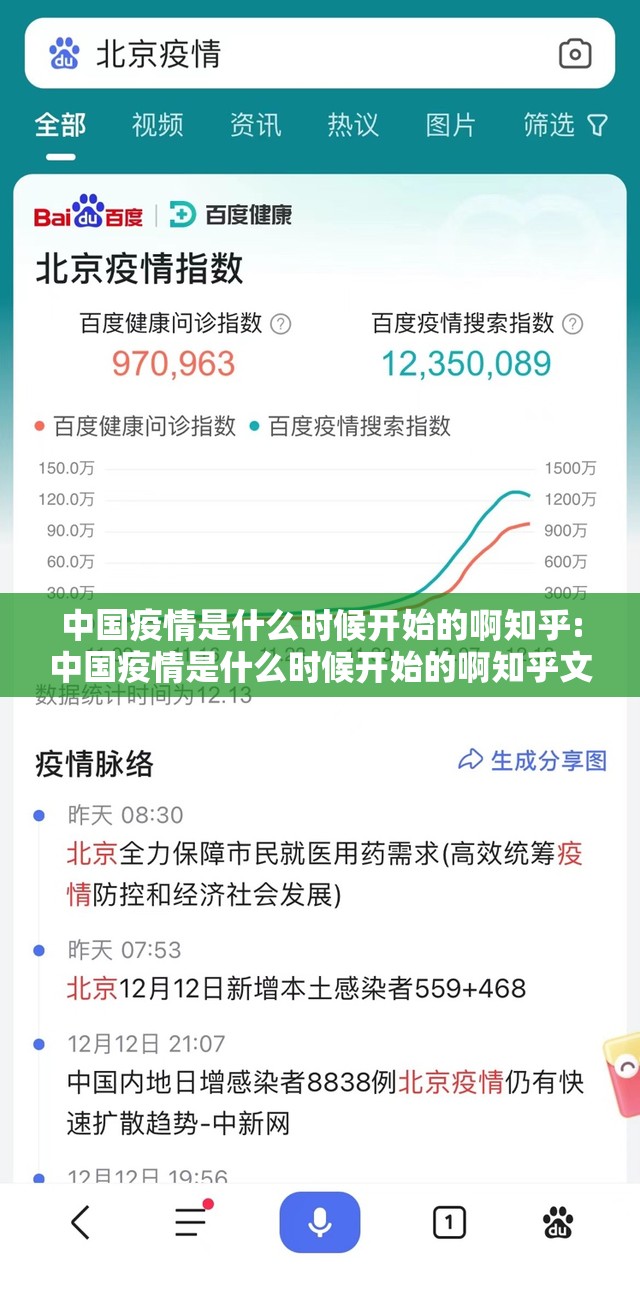640x1290 pixels.
Task: Tap the search box showing 北京疫情
Action: [x=300, y=54]
